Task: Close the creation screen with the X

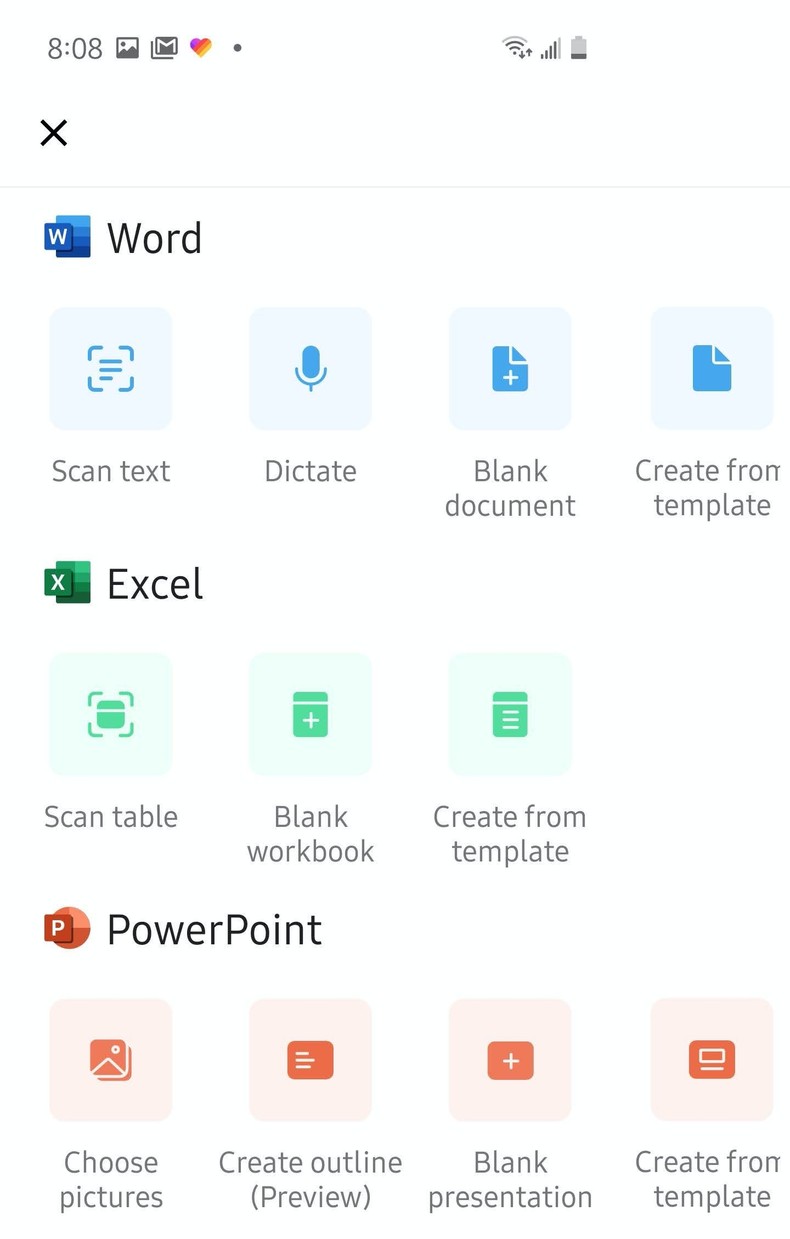Action: click(x=53, y=132)
